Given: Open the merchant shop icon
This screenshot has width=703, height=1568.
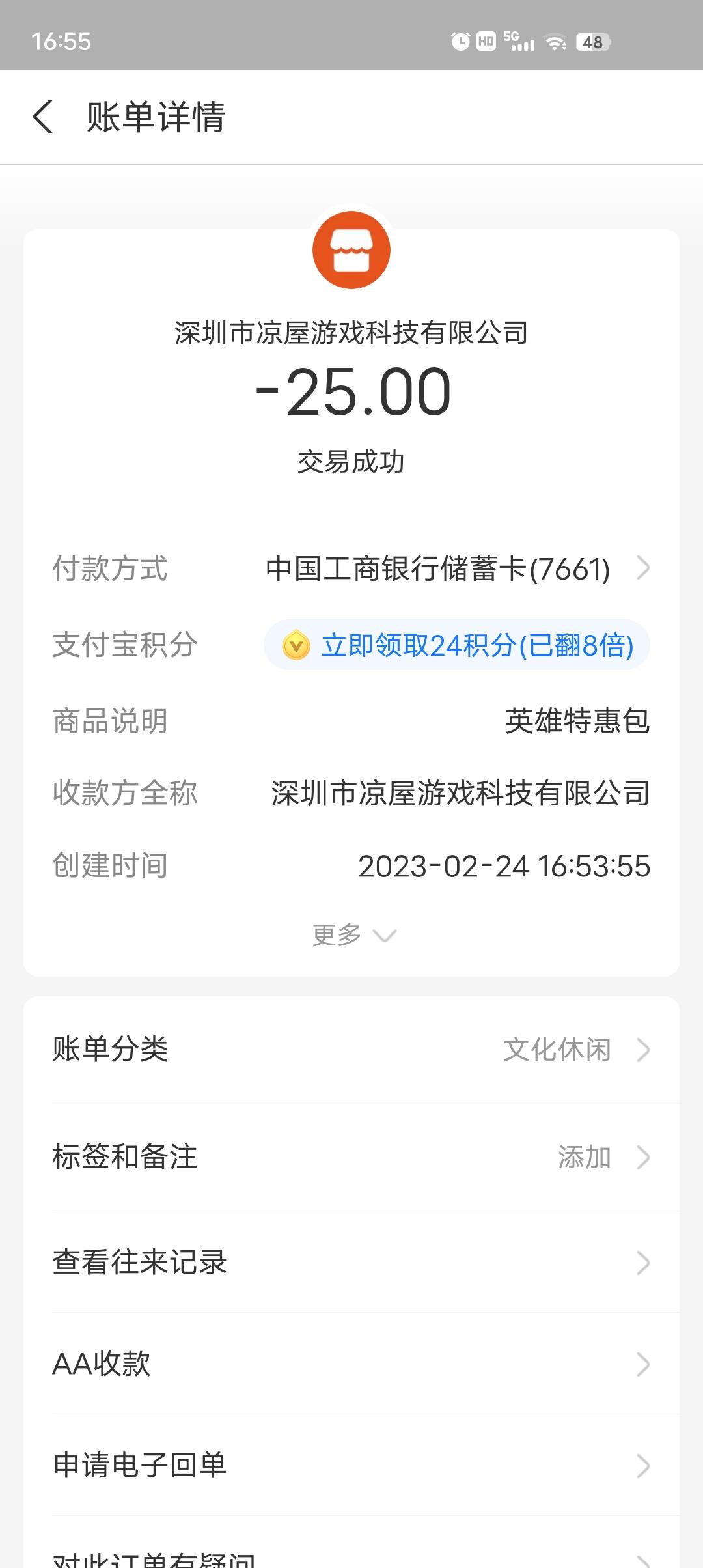Looking at the screenshot, I should coord(351,250).
